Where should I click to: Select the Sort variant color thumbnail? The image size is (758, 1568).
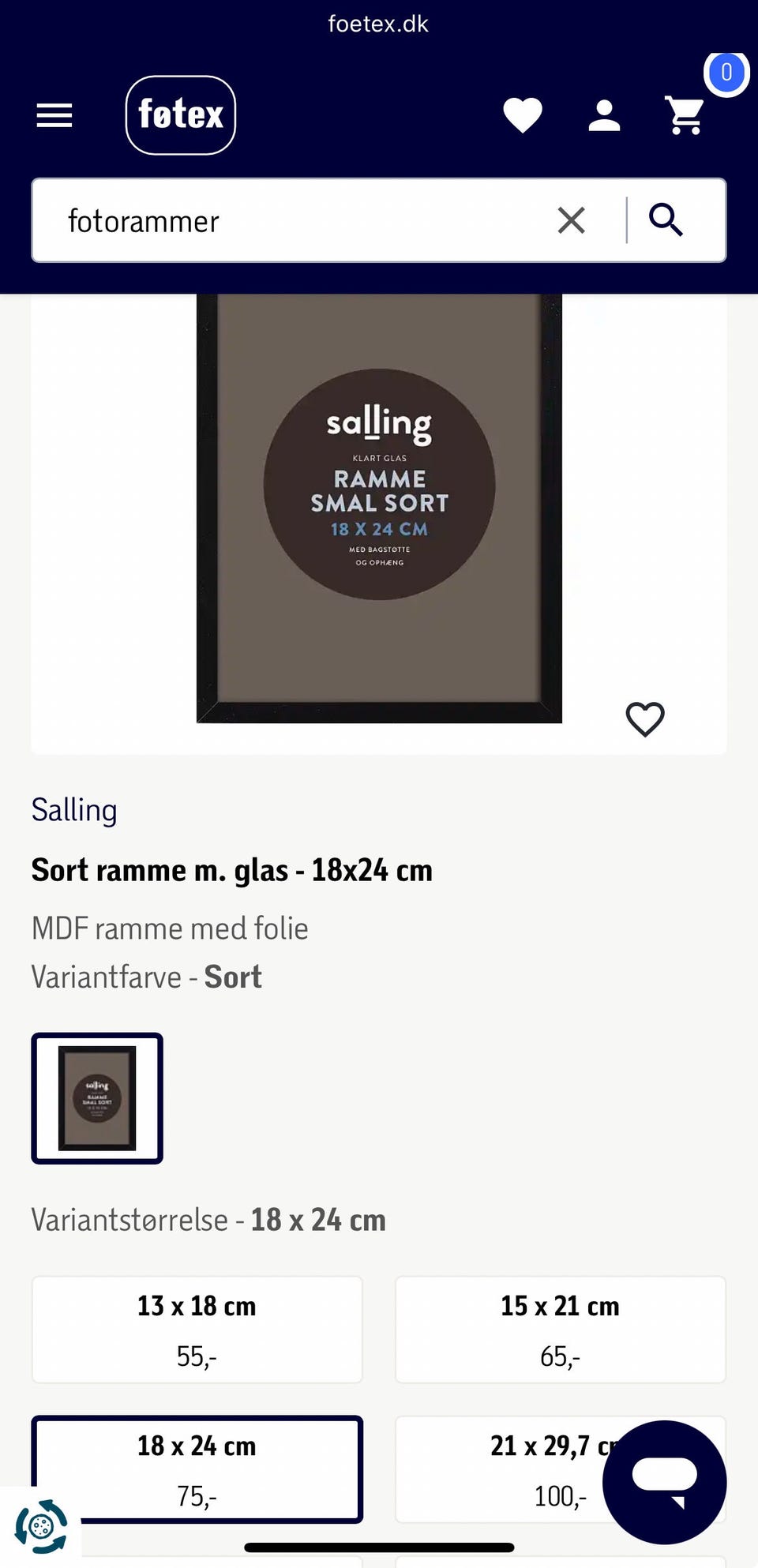click(x=96, y=1098)
